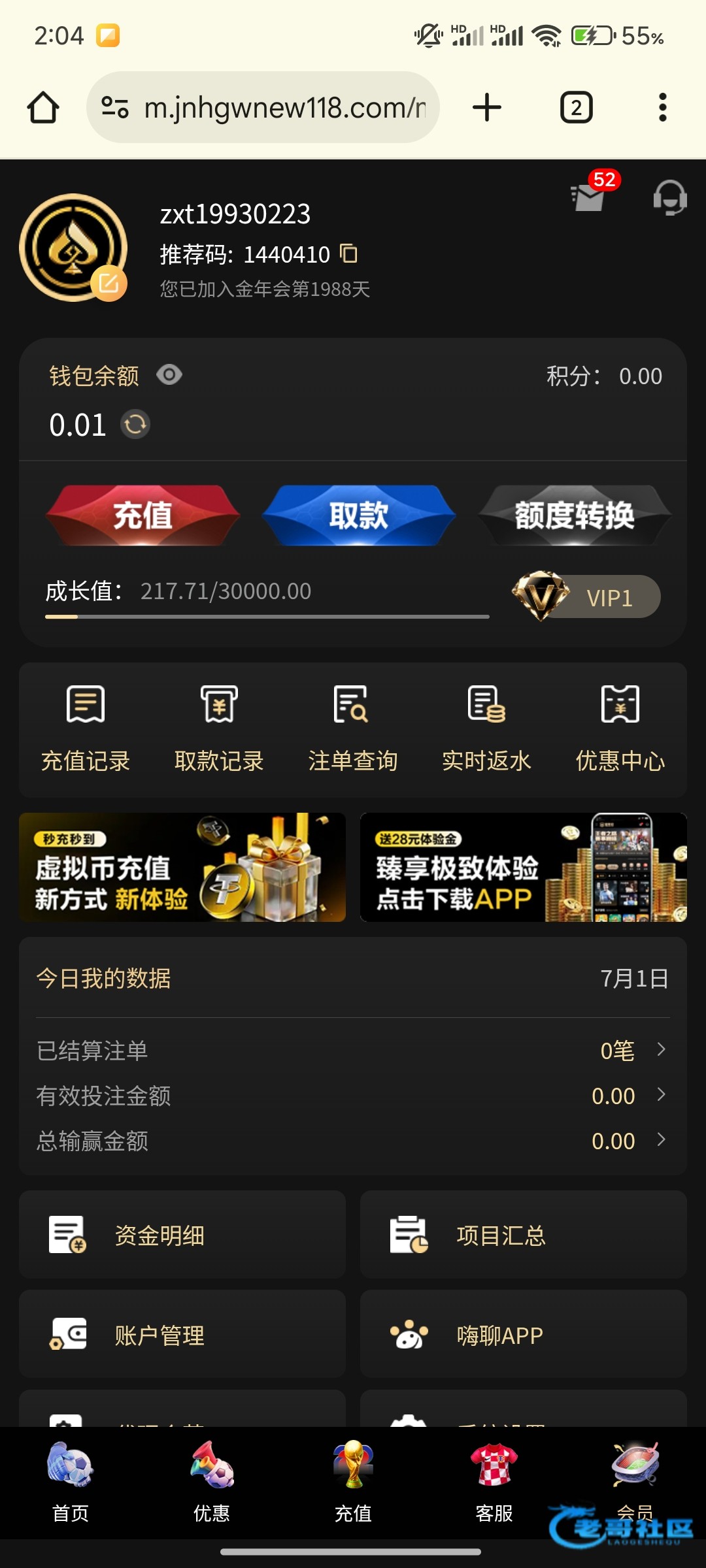Screen dimensions: 706x1568
Task: Tap the blue 取款 withdraw button
Action: pos(359,515)
